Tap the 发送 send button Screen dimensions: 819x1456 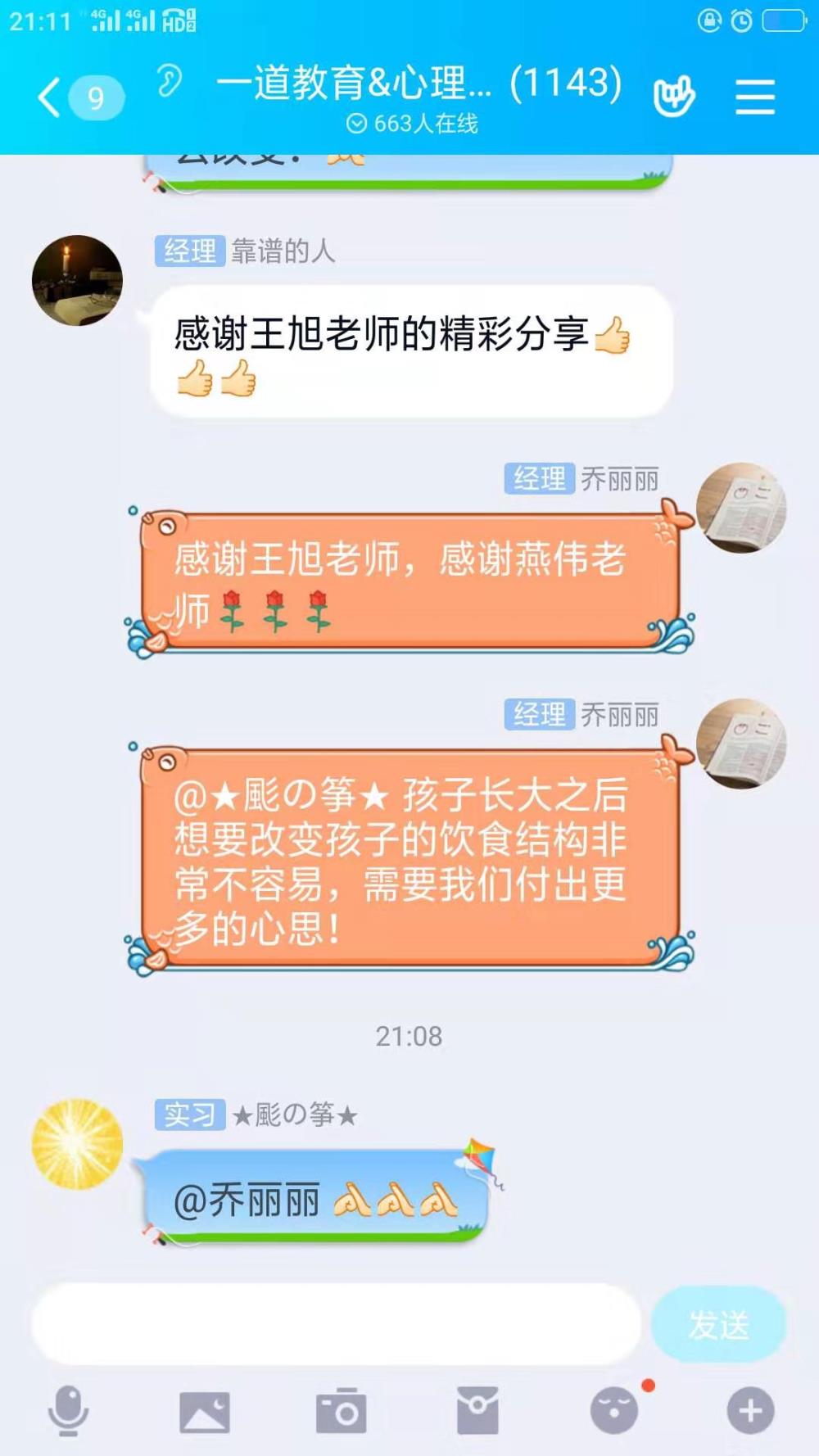718,1324
